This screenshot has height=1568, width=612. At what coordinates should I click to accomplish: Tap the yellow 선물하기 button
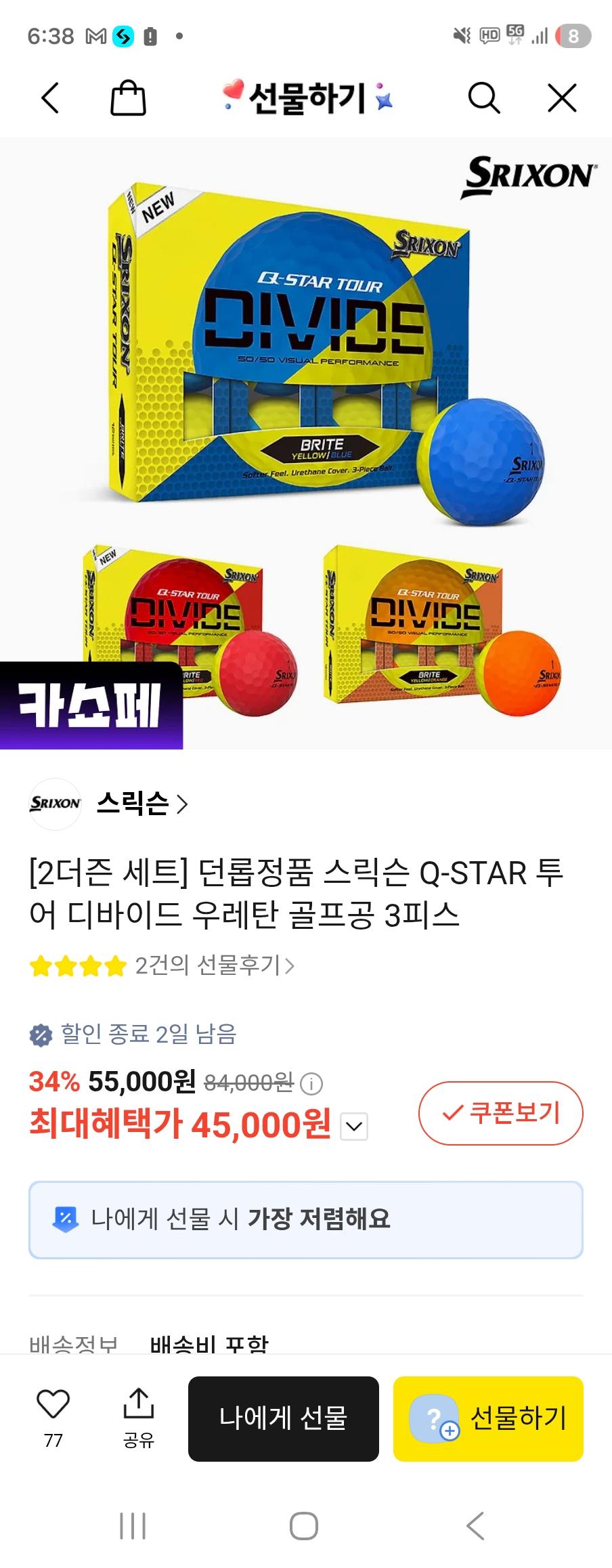click(x=488, y=1418)
